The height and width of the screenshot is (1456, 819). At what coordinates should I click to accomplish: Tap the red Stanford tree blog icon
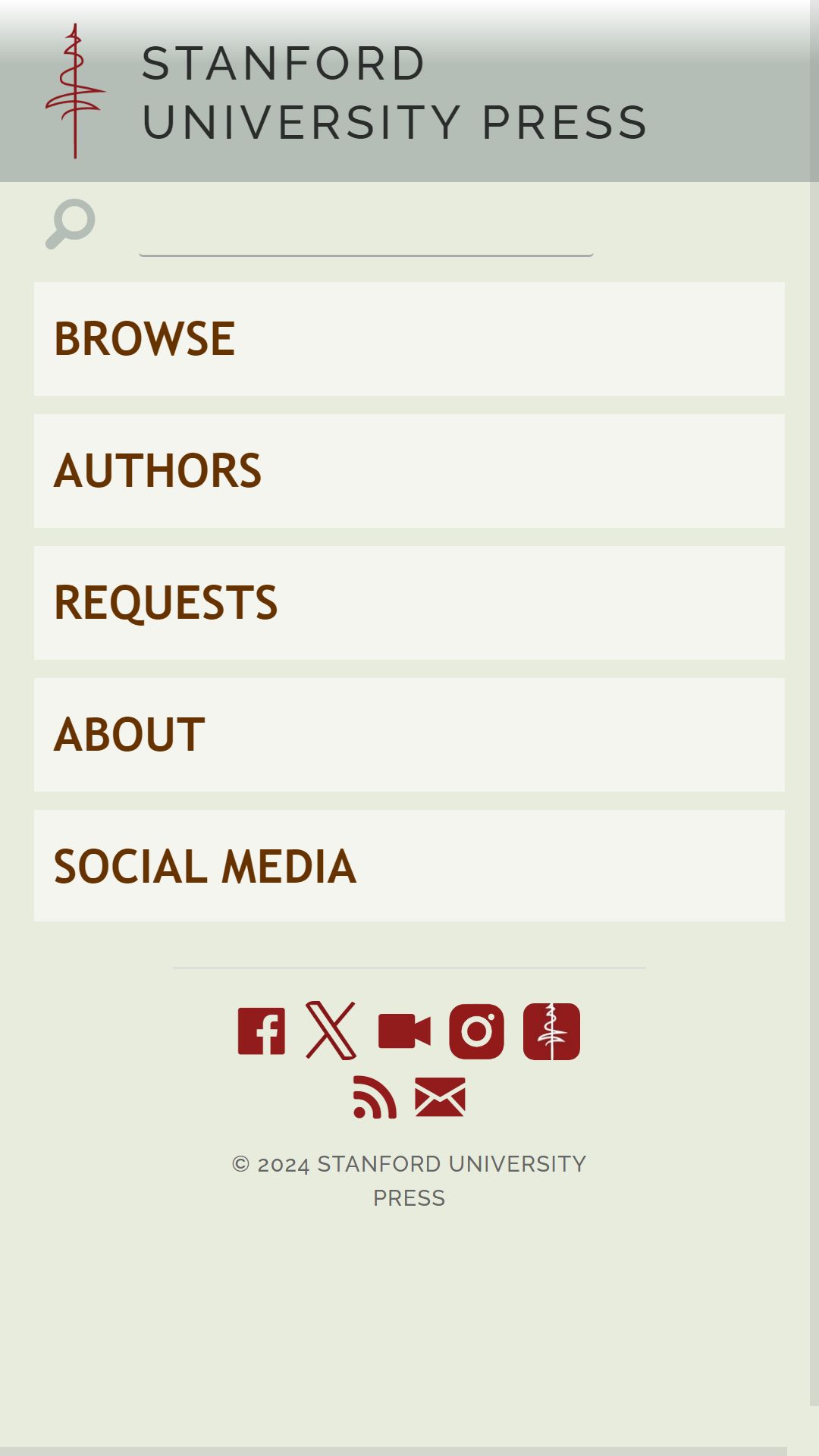[x=551, y=1031]
